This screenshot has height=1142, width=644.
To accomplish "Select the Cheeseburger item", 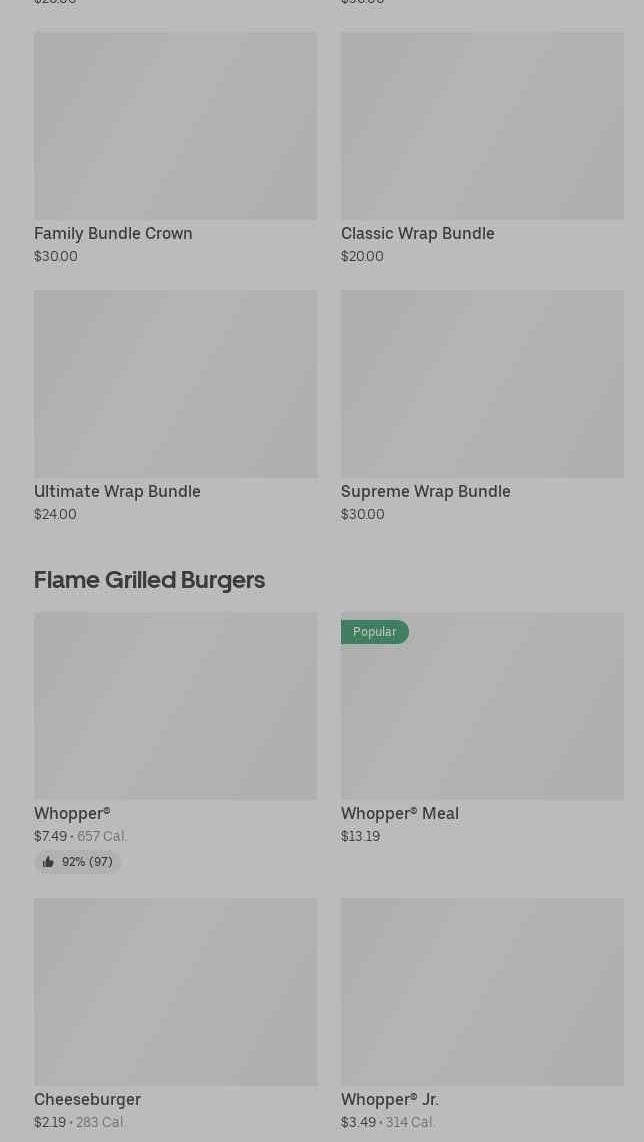I will point(176,1014).
